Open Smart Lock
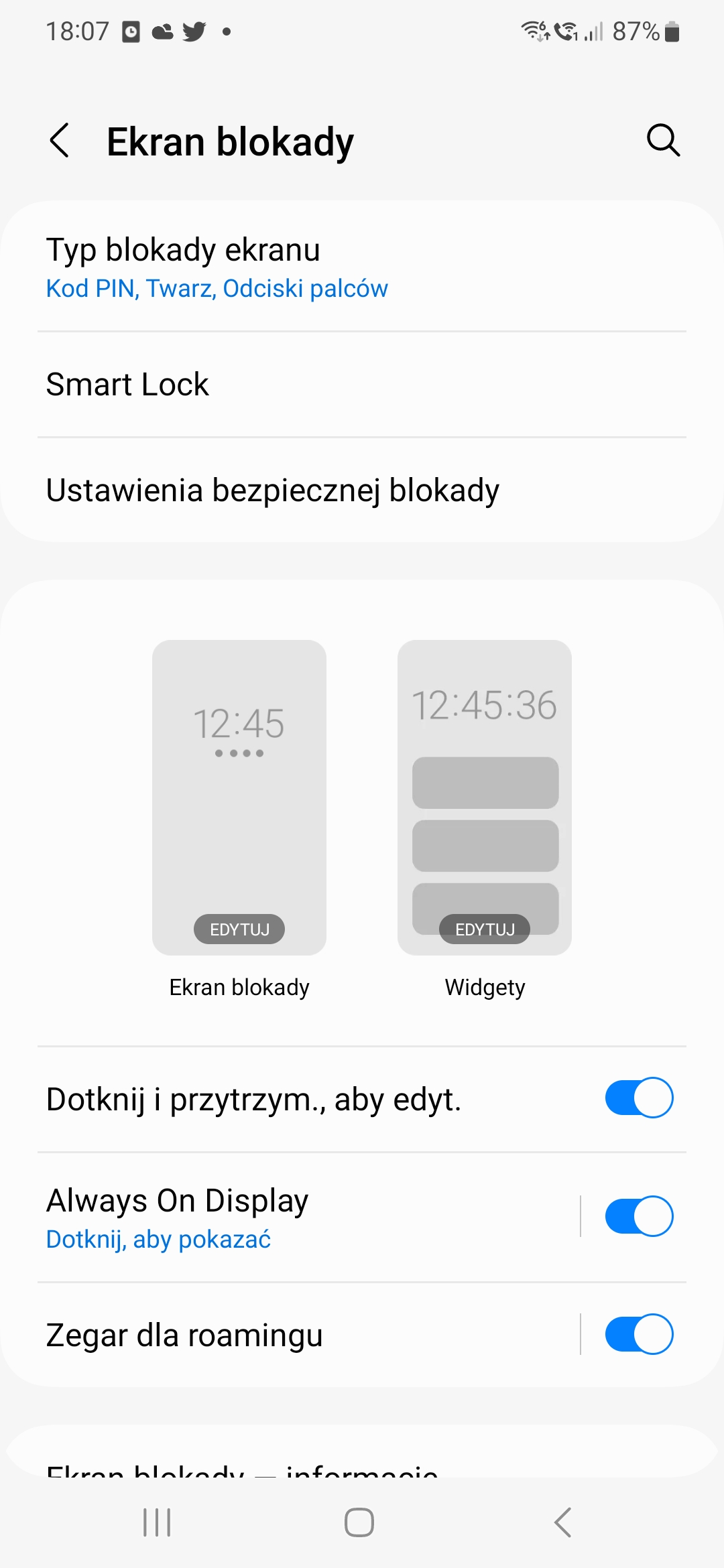The image size is (724, 1568). 362,385
